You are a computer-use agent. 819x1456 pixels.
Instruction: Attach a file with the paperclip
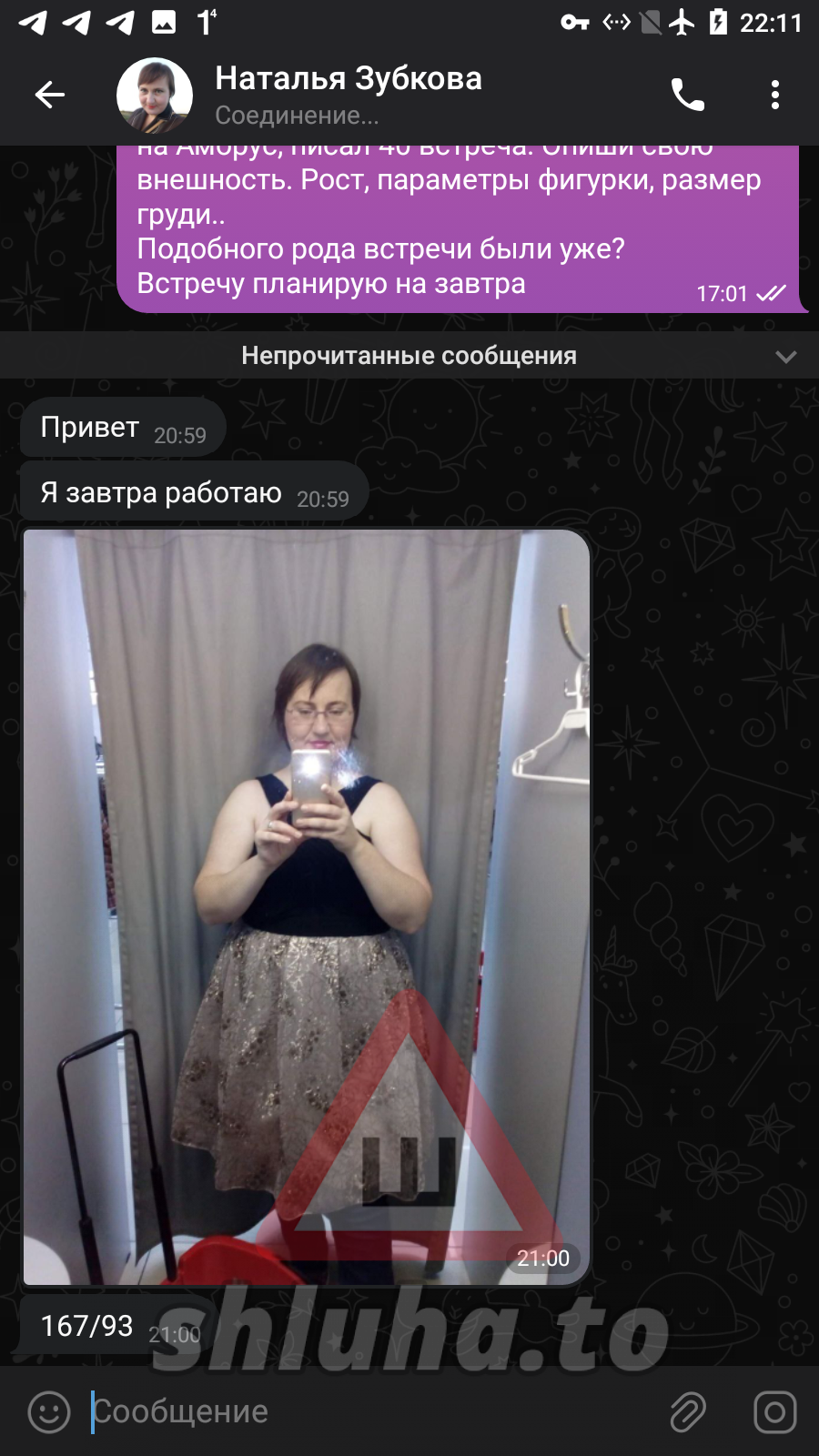pos(688,1412)
